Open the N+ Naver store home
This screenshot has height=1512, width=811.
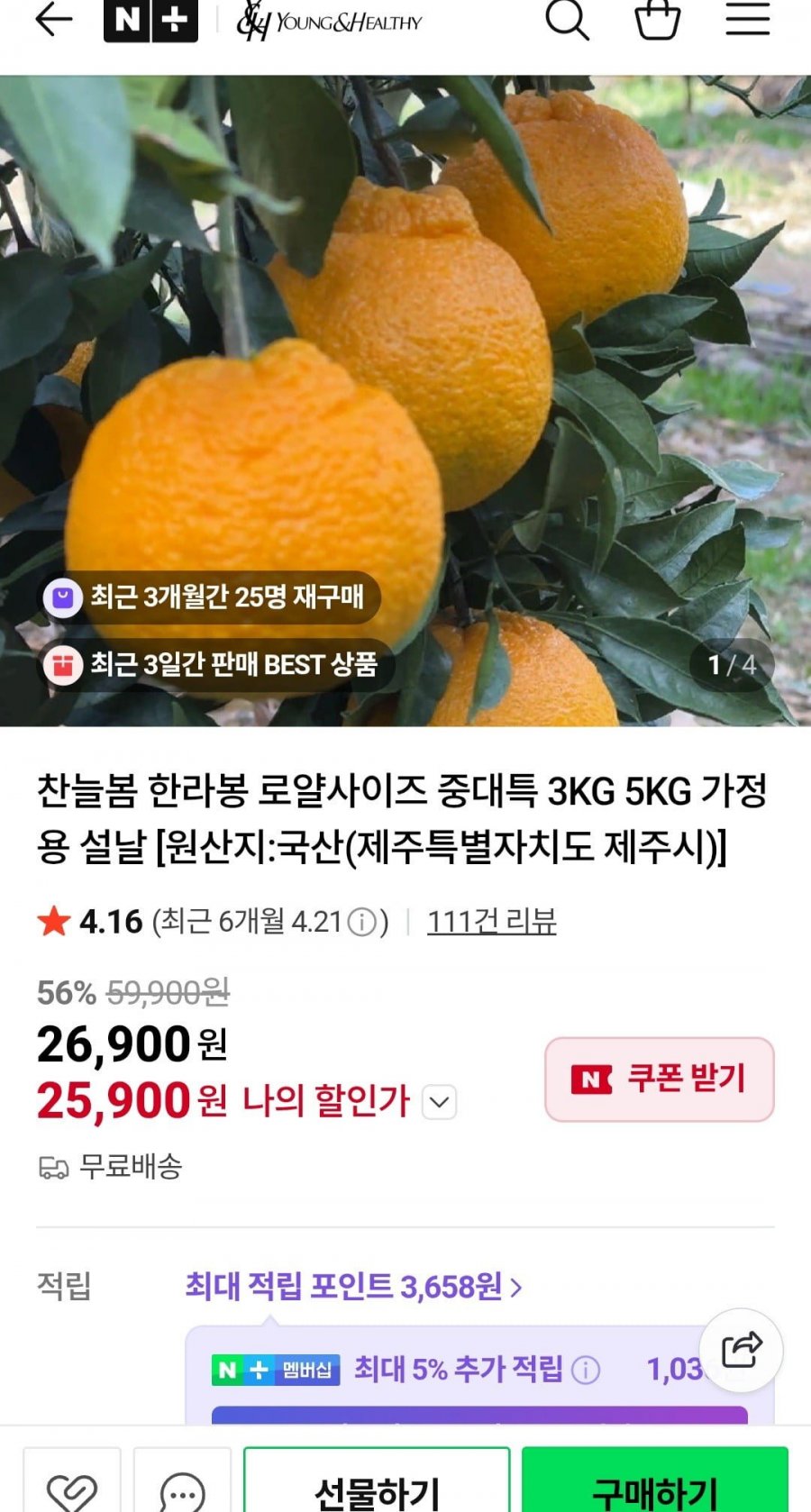point(150,20)
